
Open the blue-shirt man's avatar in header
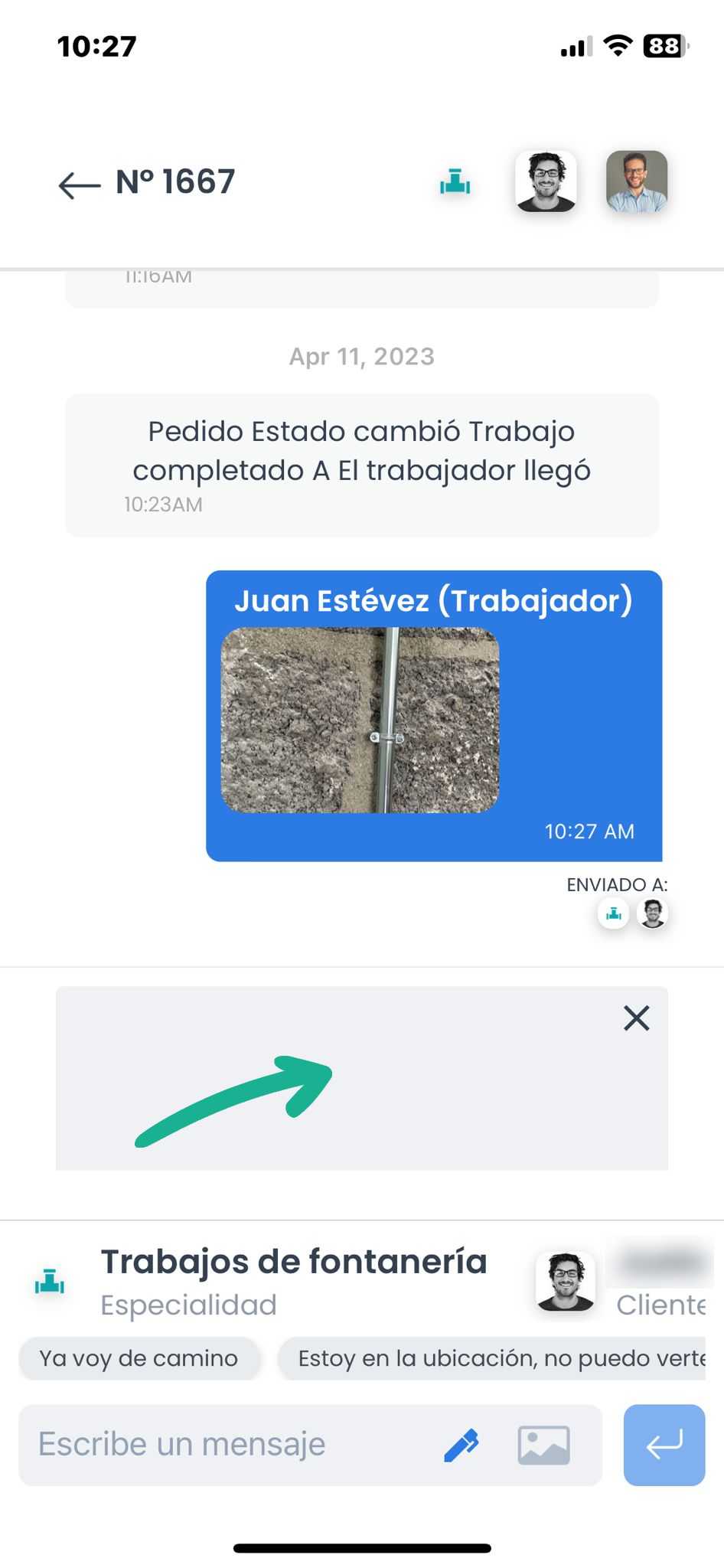[x=637, y=181]
